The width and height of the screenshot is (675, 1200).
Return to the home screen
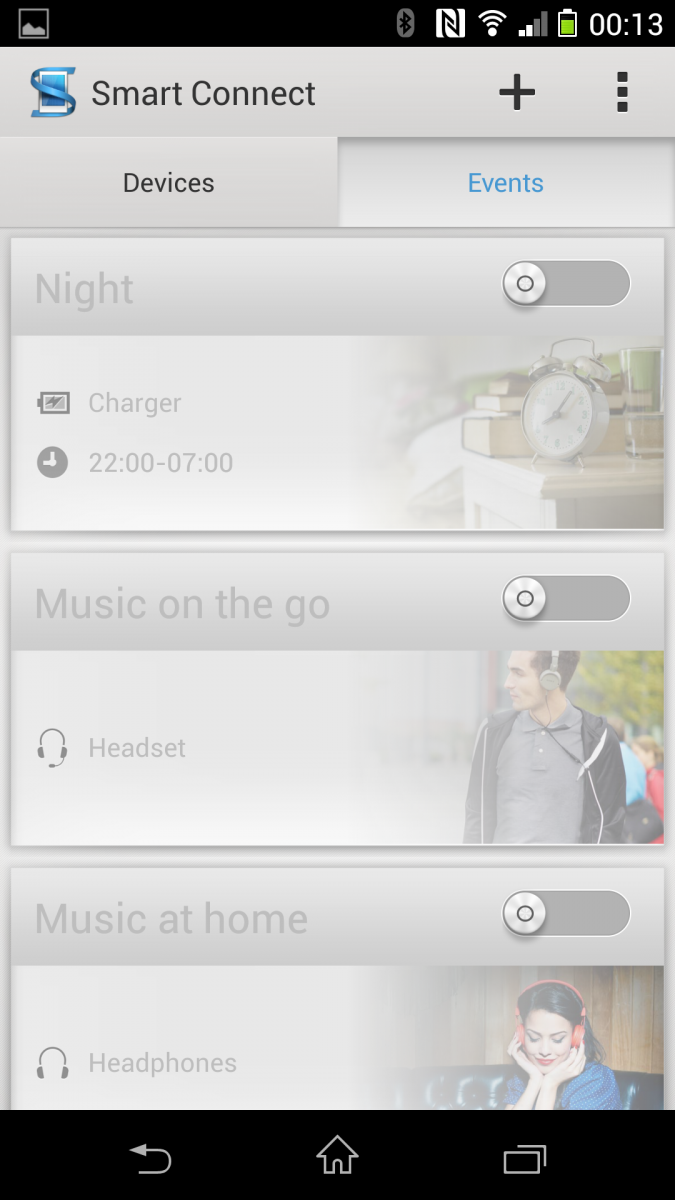point(337,1157)
